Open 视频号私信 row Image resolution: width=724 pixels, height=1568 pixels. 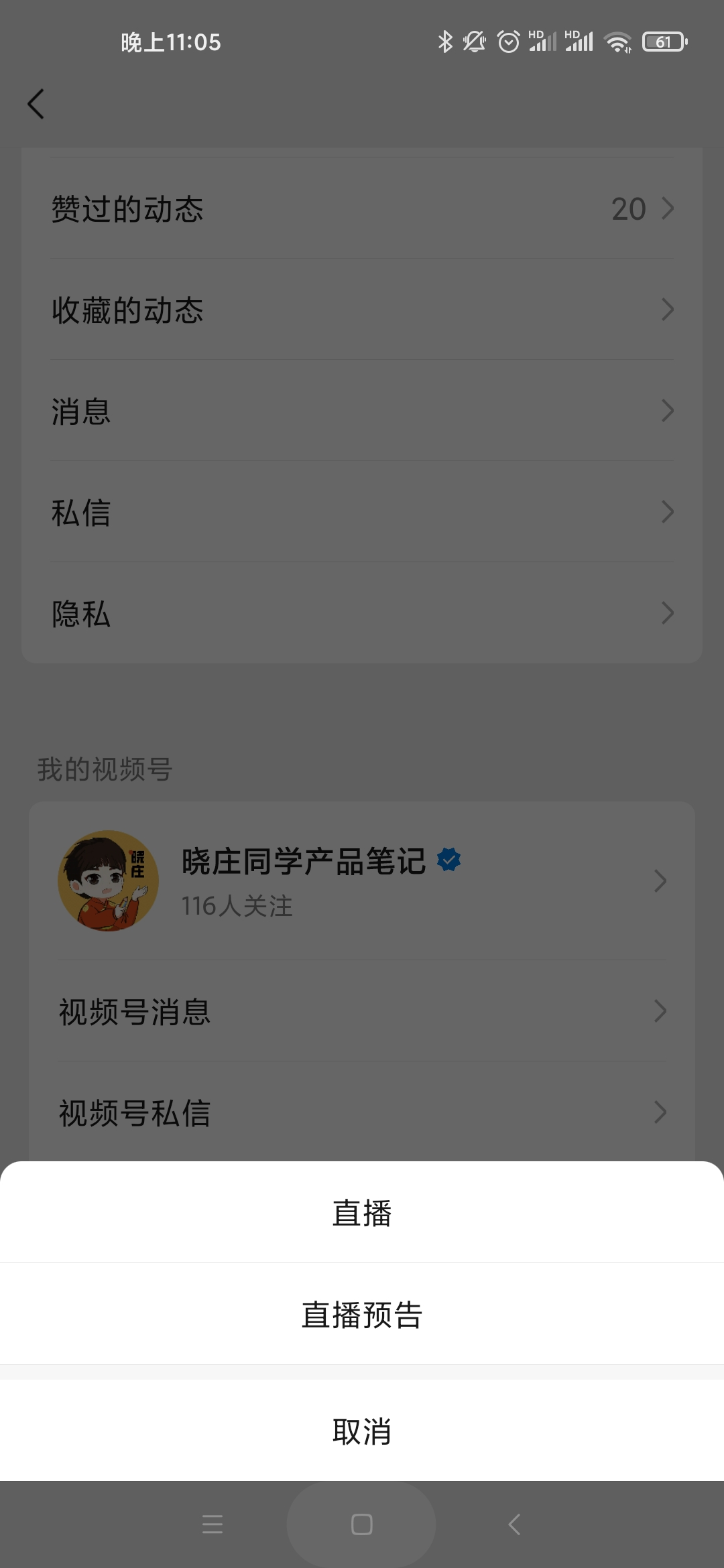(362, 1112)
